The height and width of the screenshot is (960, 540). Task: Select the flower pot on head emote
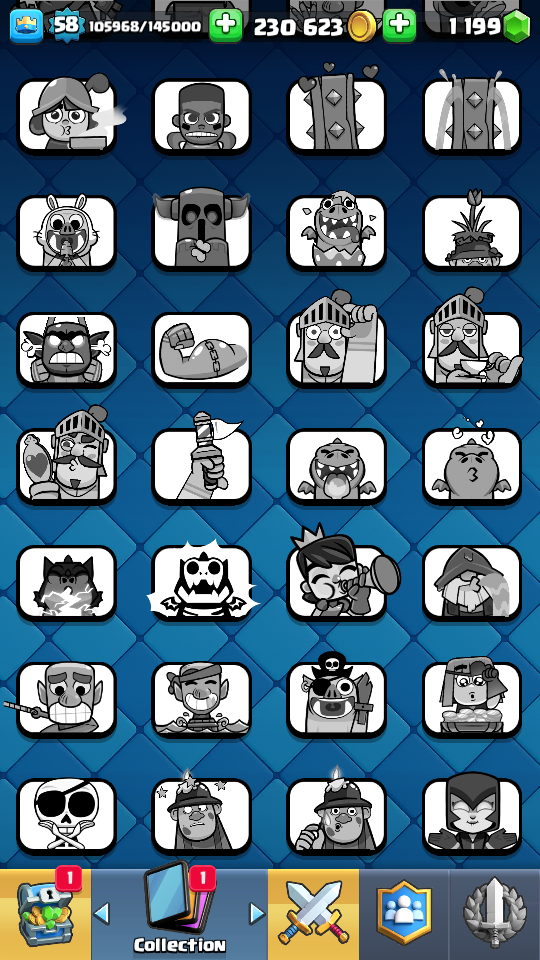click(x=472, y=232)
